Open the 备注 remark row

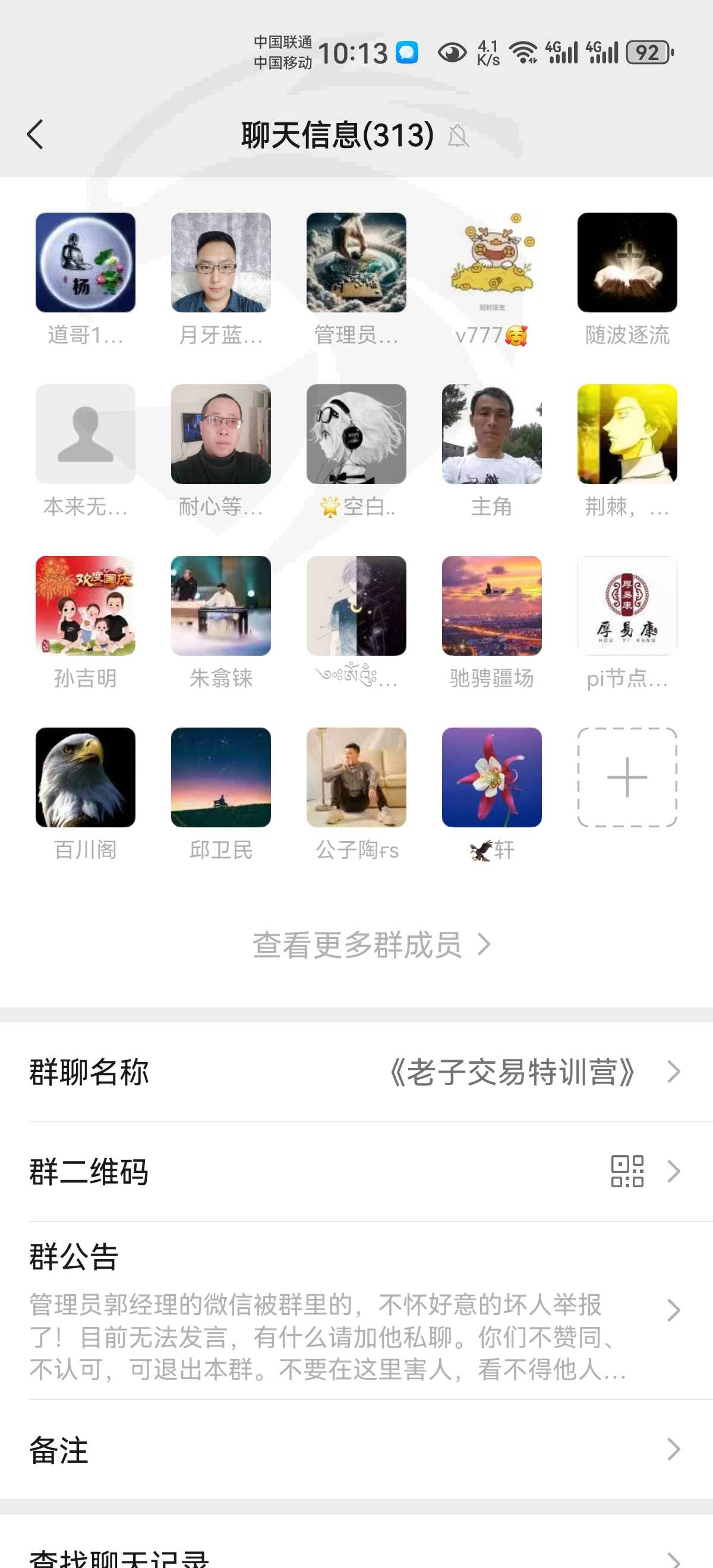pyautogui.click(x=356, y=1449)
